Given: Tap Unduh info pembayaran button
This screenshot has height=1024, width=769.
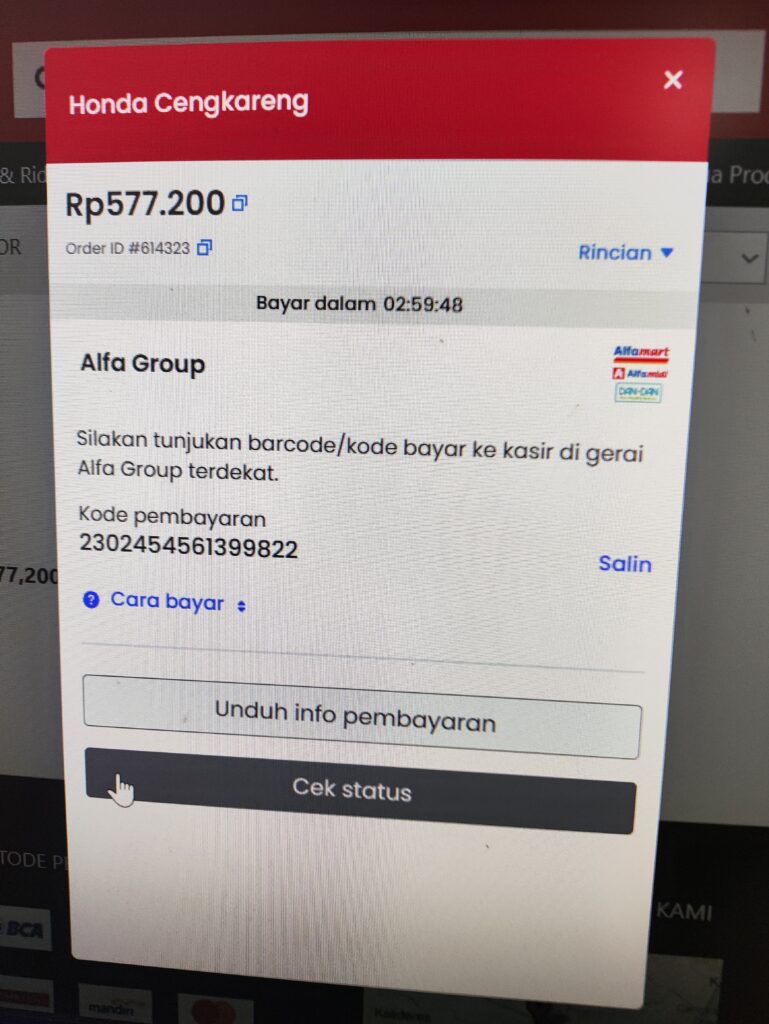Looking at the screenshot, I should point(360,716).
